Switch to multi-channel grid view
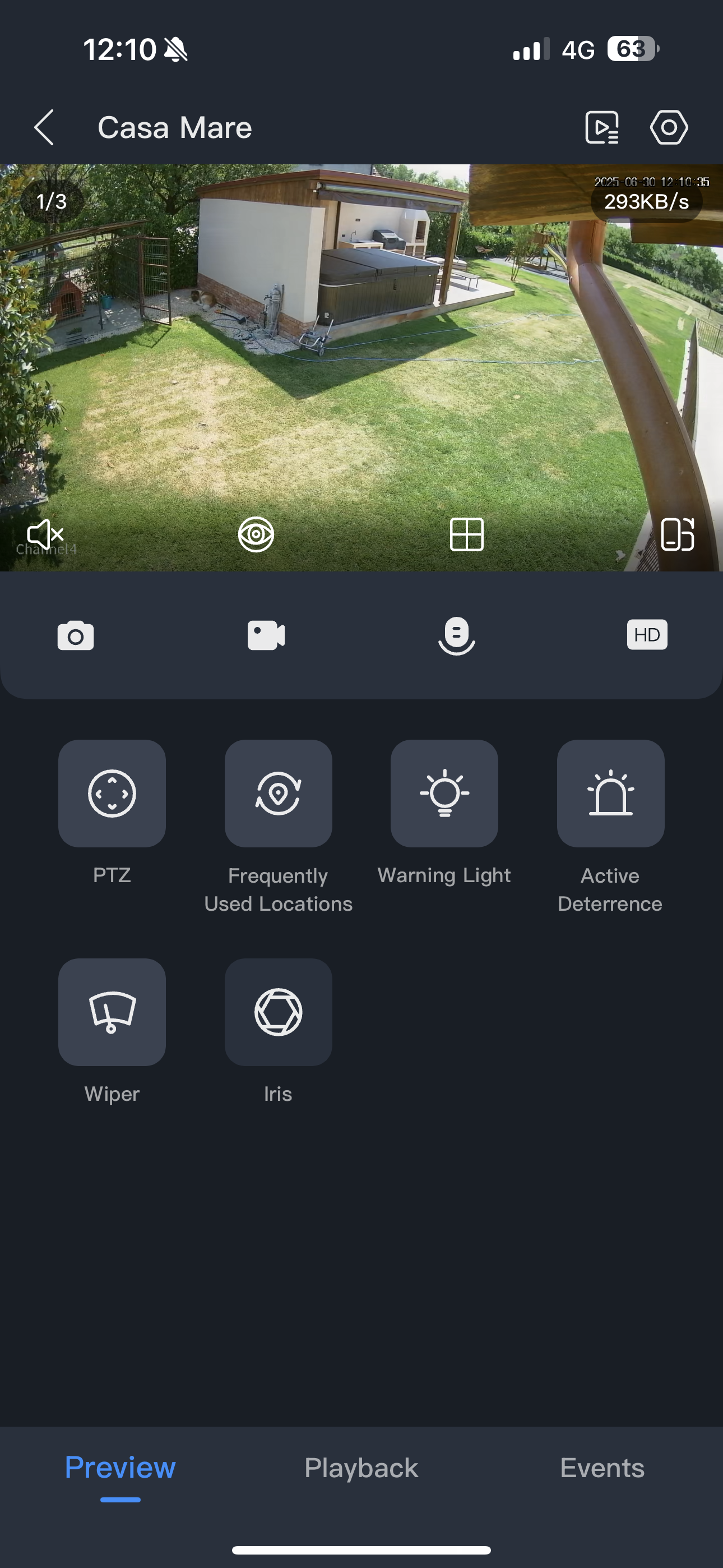Image resolution: width=723 pixels, height=1568 pixels. [467, 534]
